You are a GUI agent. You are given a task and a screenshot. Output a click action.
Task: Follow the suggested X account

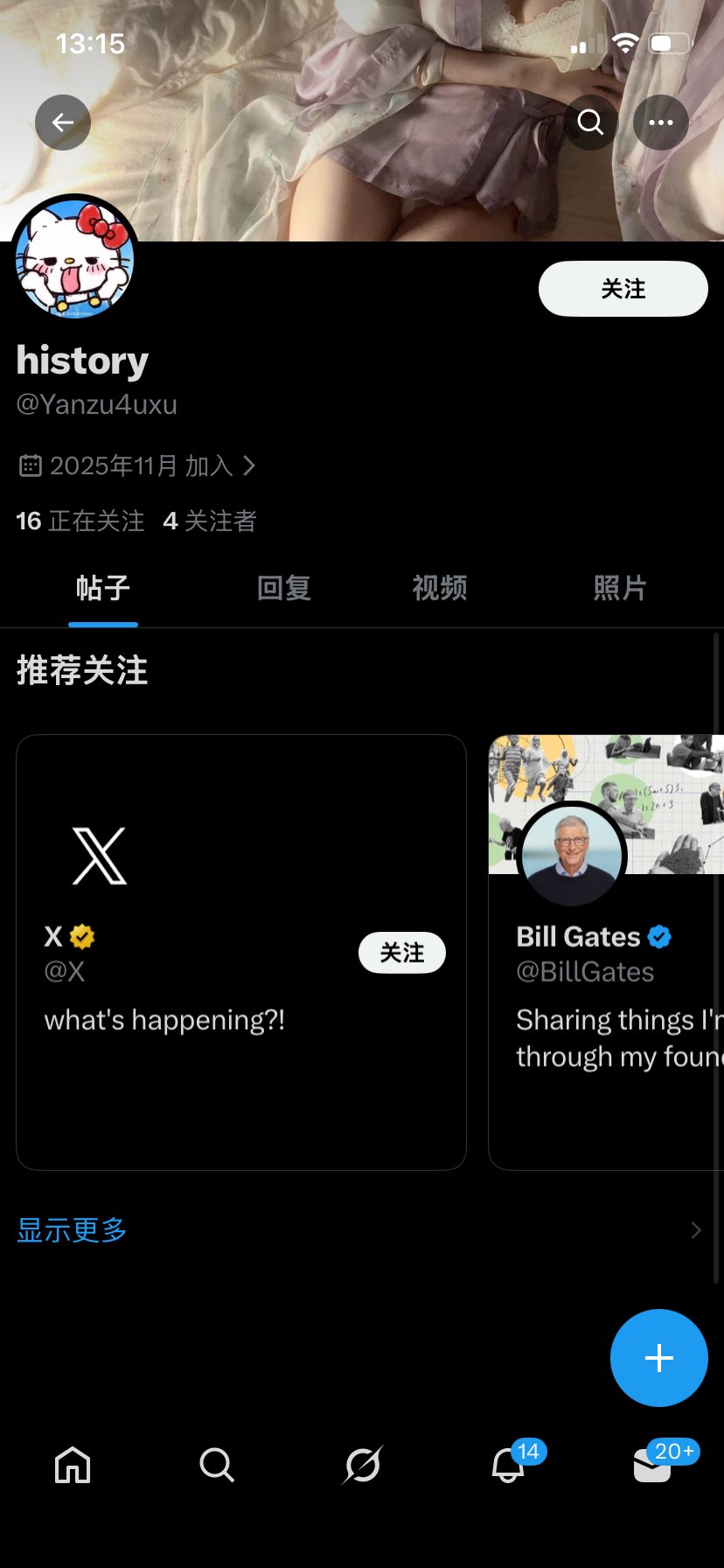click(401, 953)
